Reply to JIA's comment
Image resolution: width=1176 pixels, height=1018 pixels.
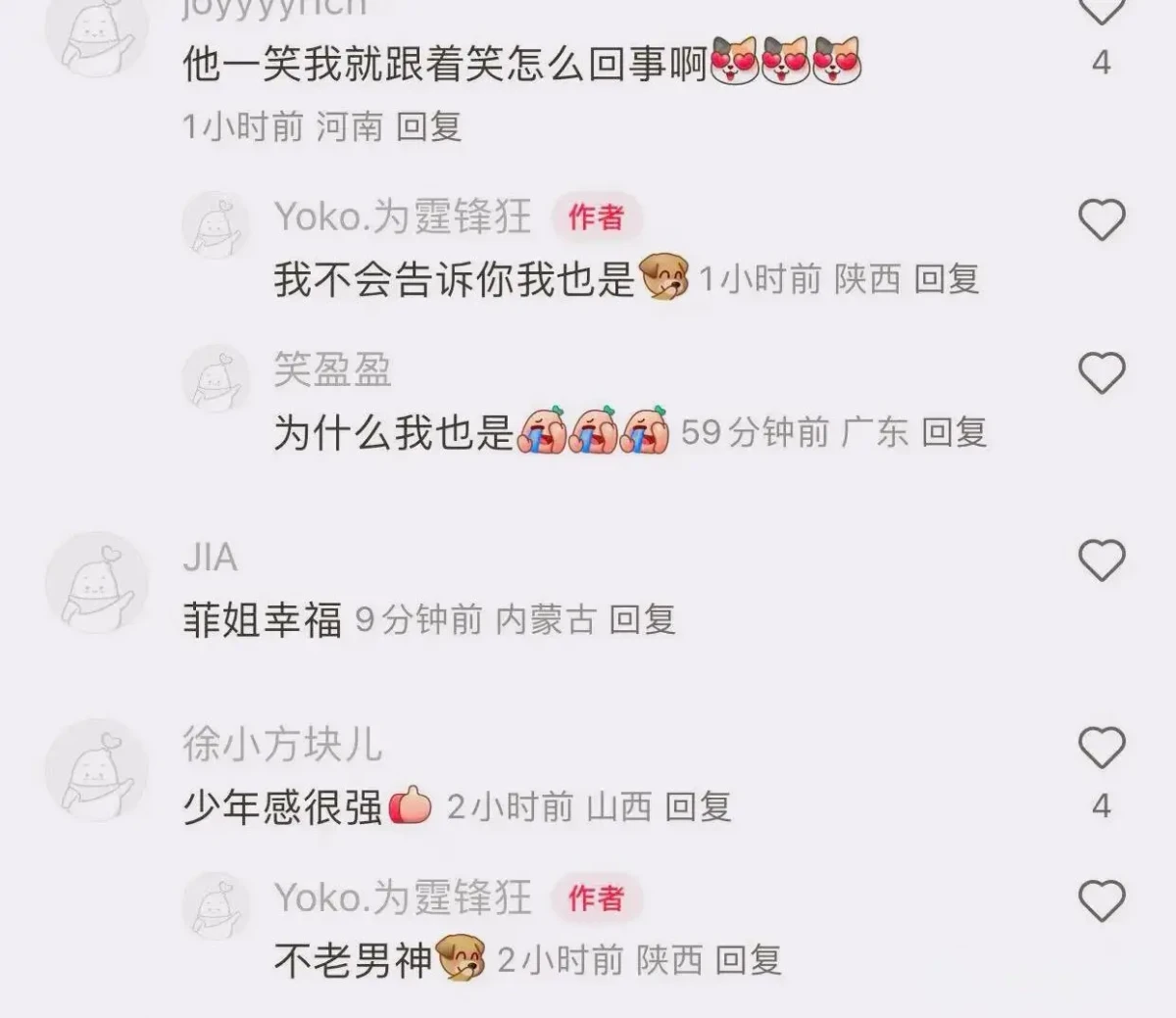pyautogui.click(x=642, y=619)
